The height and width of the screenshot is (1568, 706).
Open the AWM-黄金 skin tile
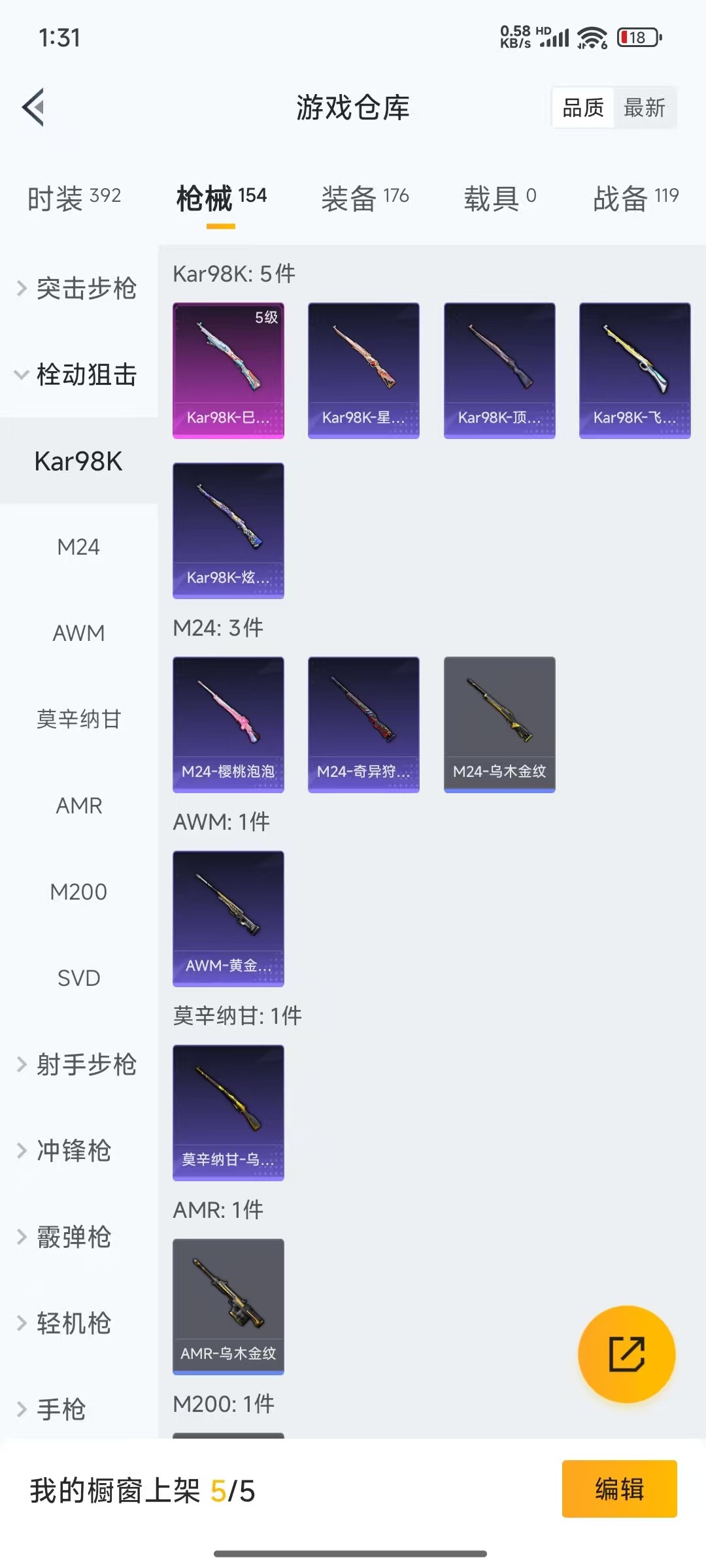[x=228, y=918]
